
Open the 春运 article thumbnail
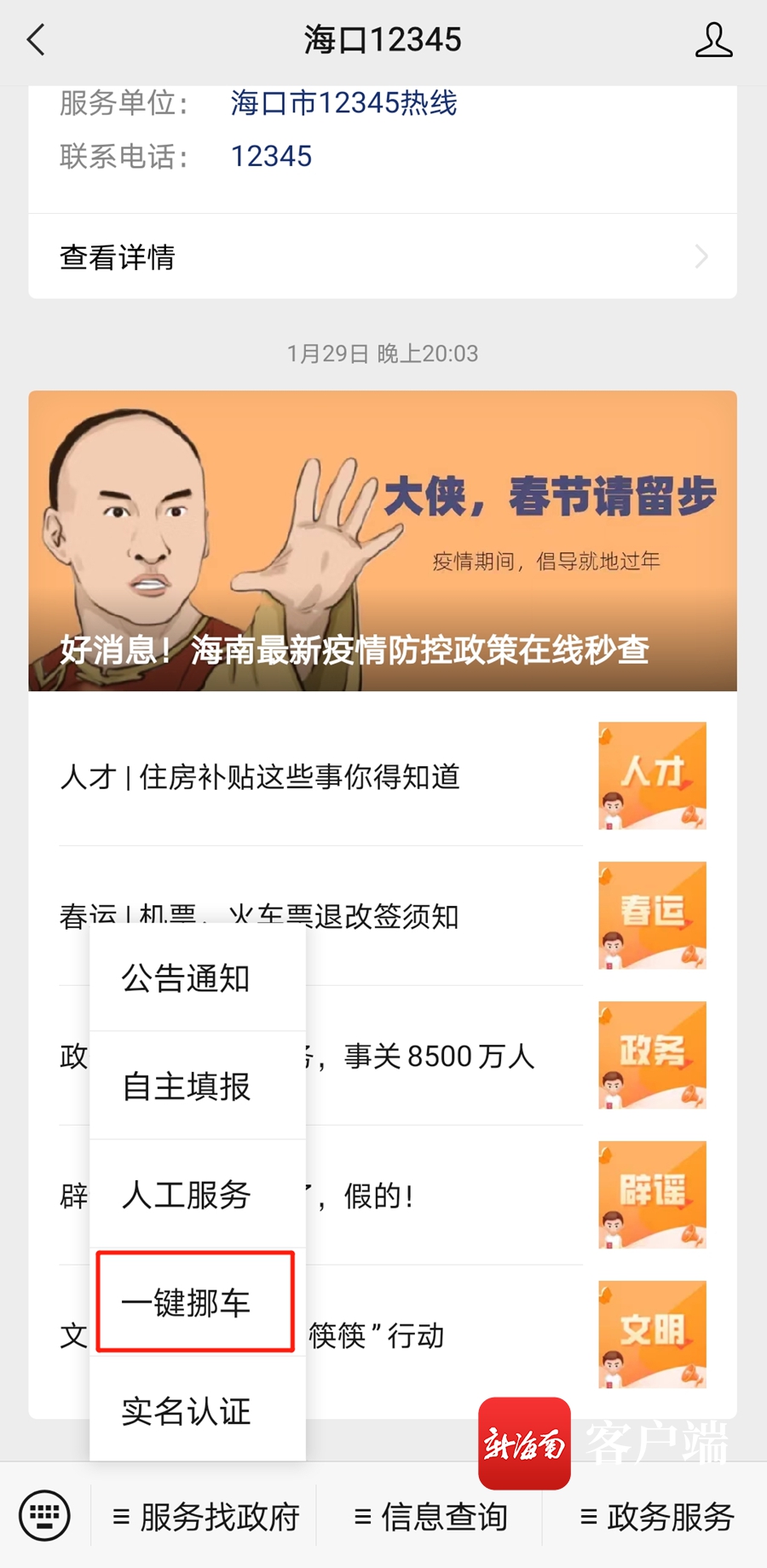click(x=652, y=916)
